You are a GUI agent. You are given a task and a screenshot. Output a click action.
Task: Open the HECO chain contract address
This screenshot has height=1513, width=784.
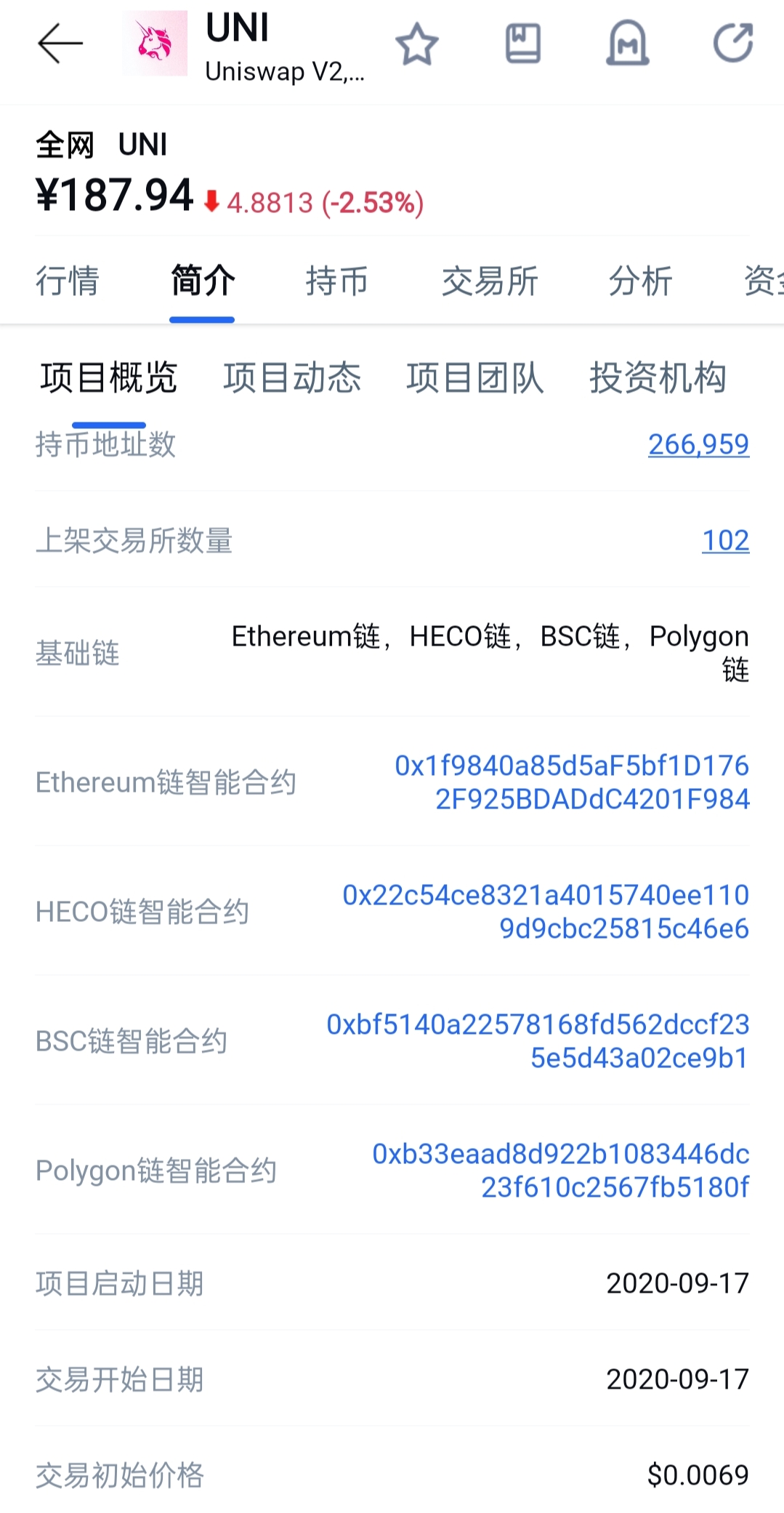point(546,912)
